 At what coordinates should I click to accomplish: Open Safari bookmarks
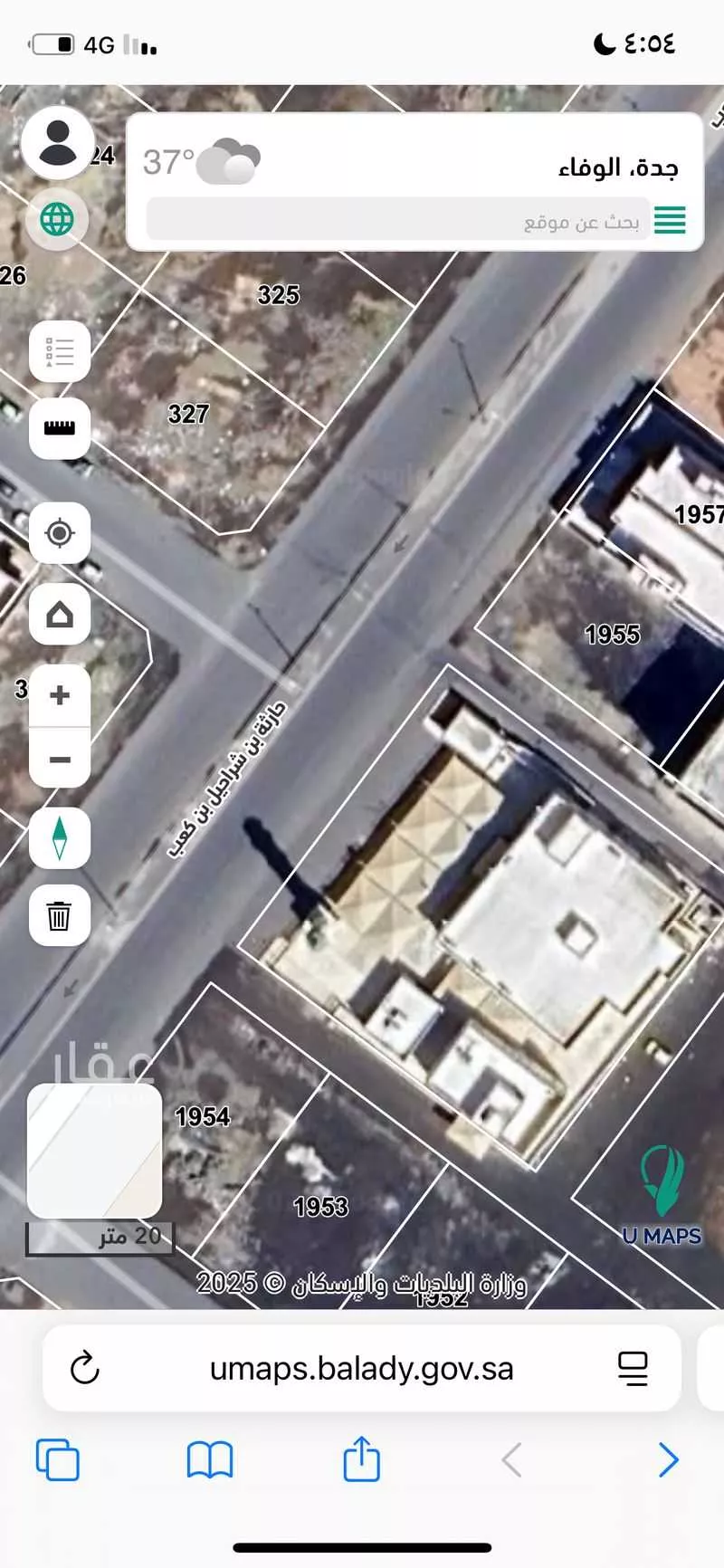click(x=210, y=1460)
